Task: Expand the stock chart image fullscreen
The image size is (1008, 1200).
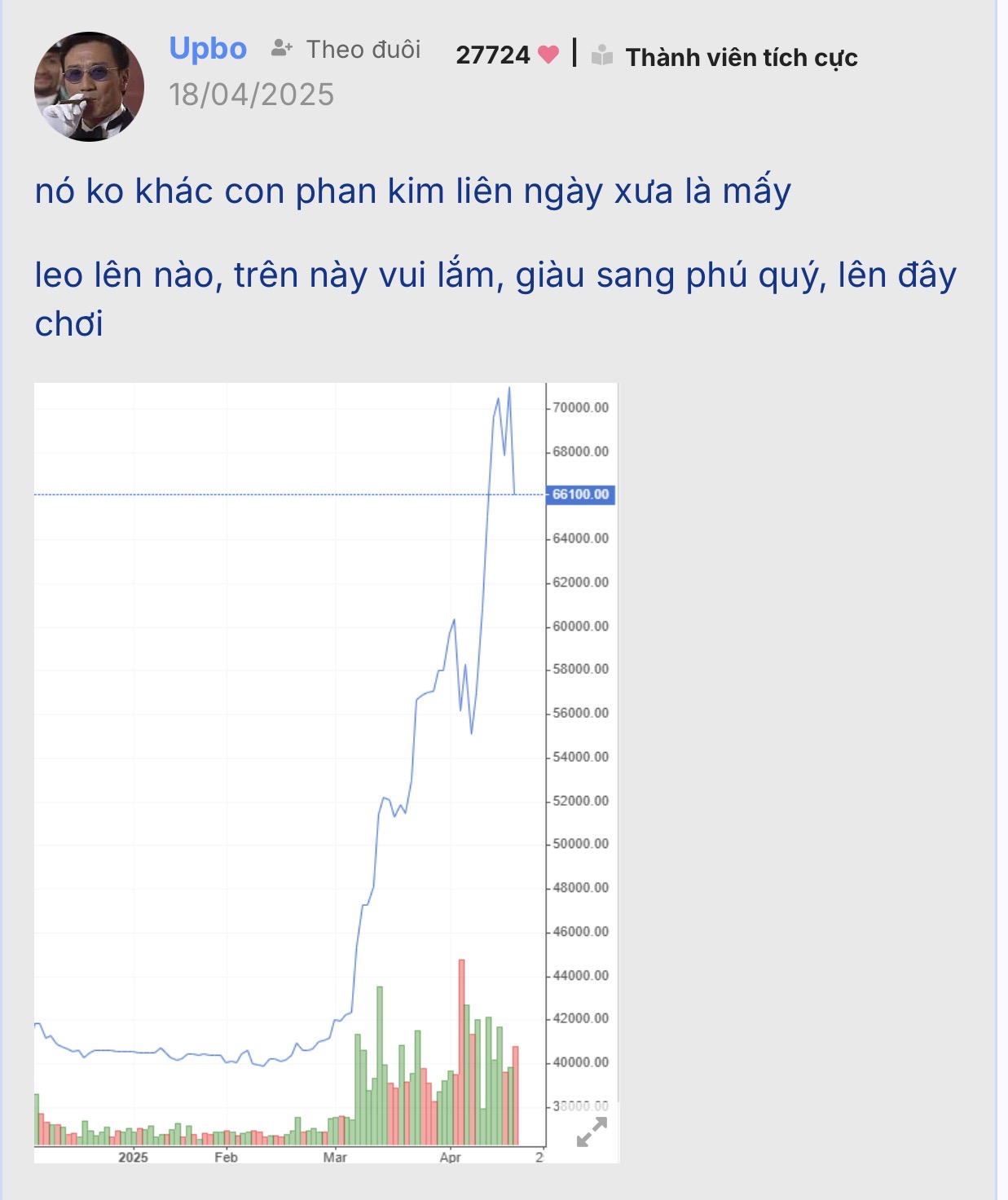Action: point(592,1132)
